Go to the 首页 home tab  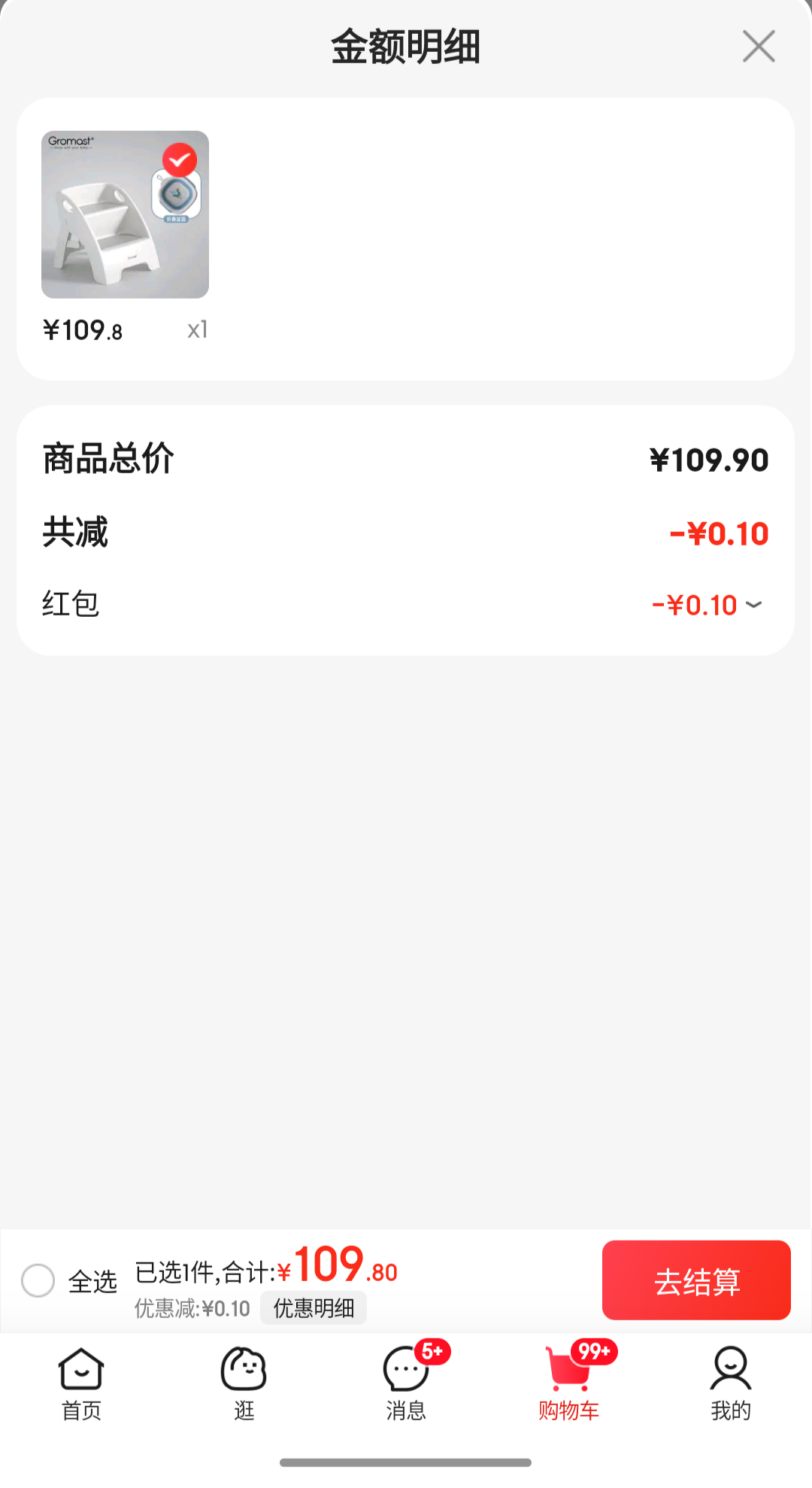pos(81,1384)
